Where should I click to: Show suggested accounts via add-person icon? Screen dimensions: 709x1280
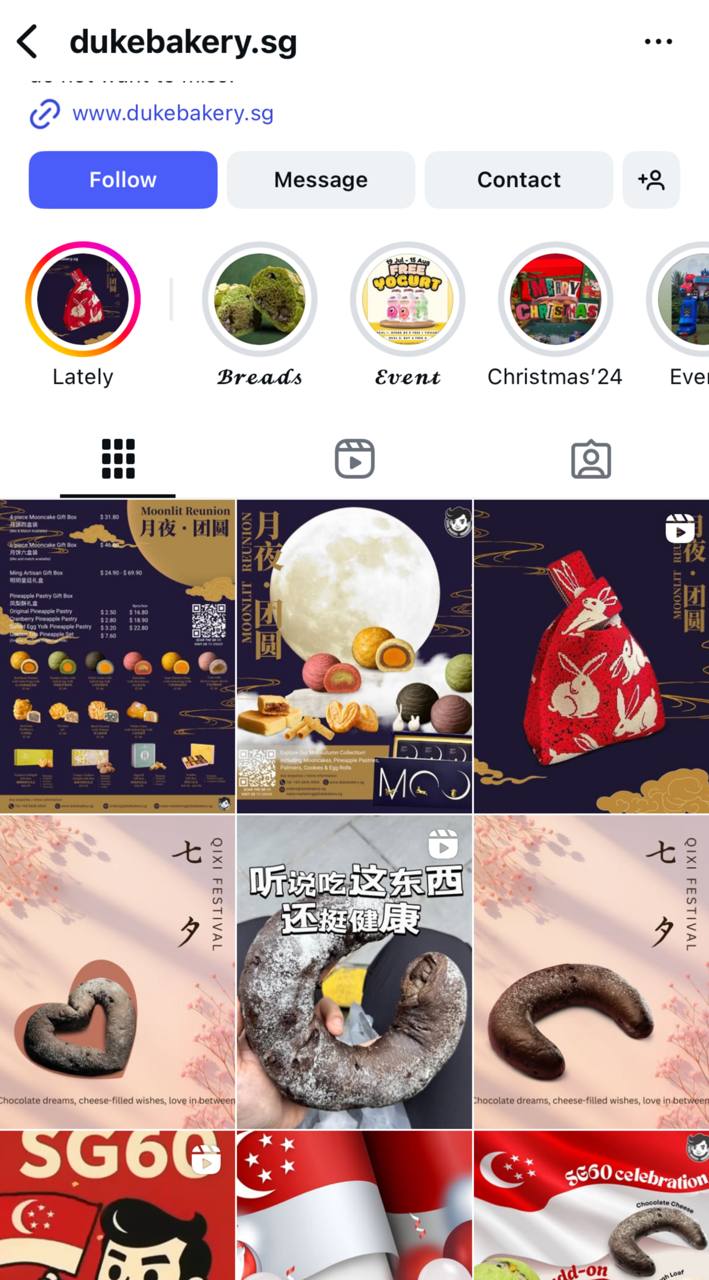(651, 180)
